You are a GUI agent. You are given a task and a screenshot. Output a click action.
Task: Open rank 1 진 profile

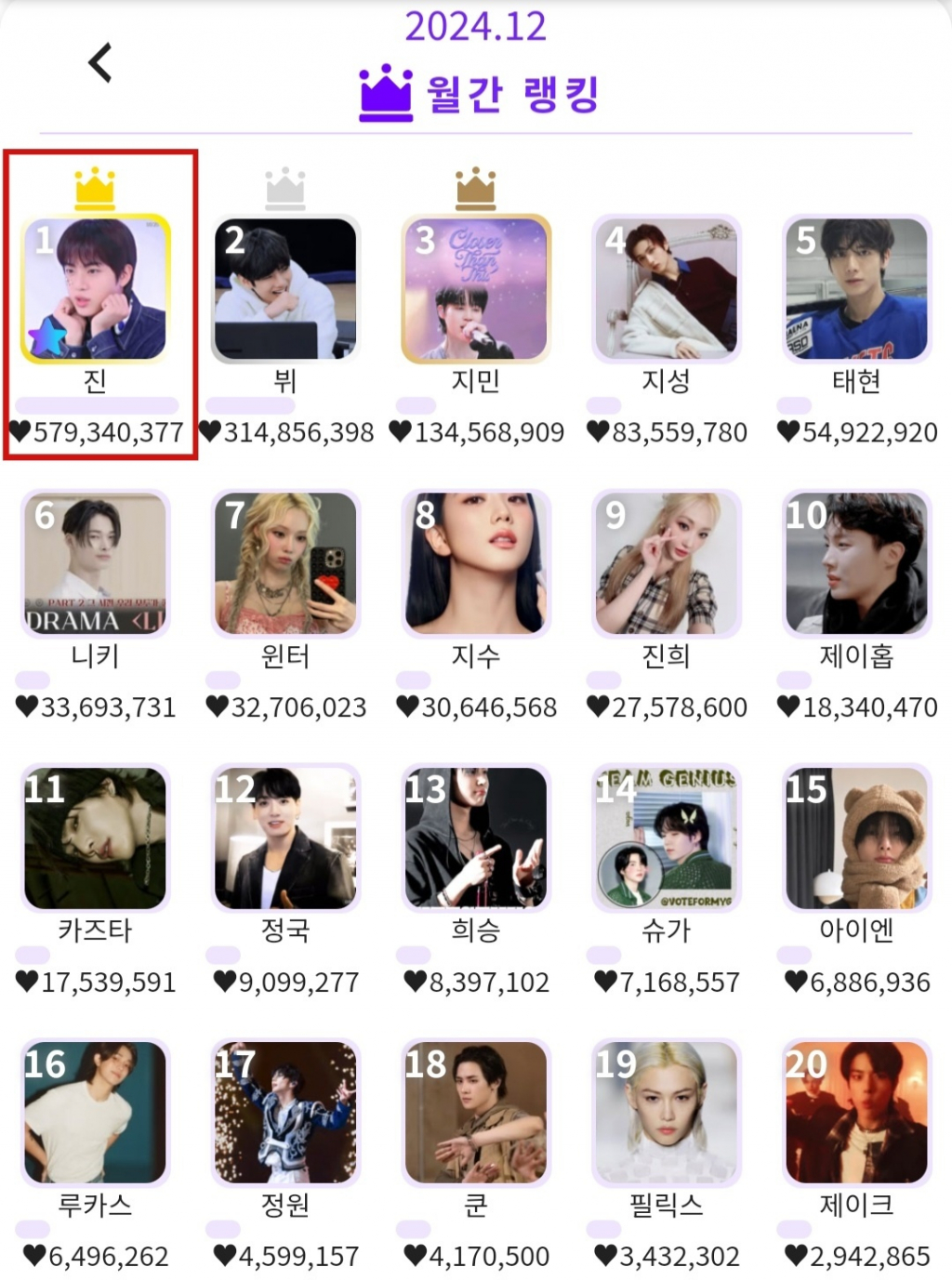95,289
